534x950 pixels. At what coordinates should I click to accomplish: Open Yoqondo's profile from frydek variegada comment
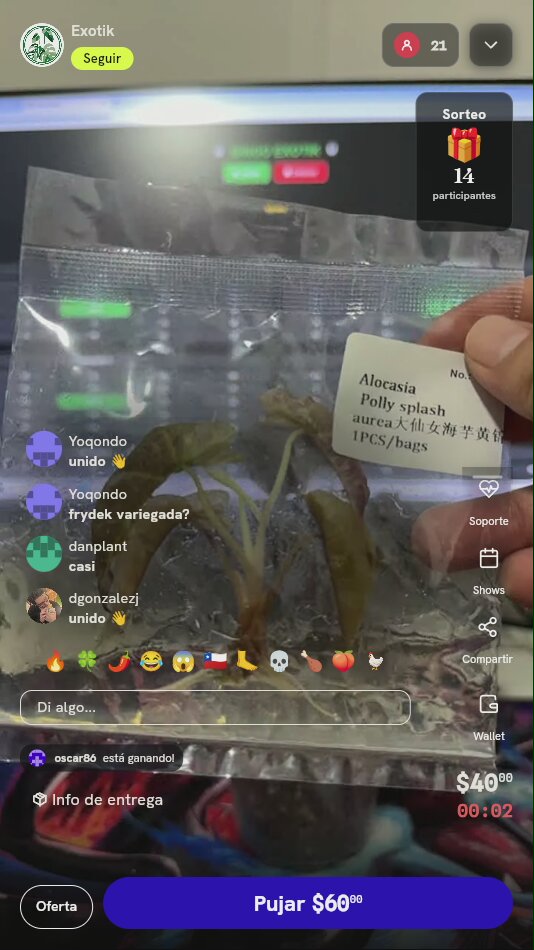pos(44,502)
